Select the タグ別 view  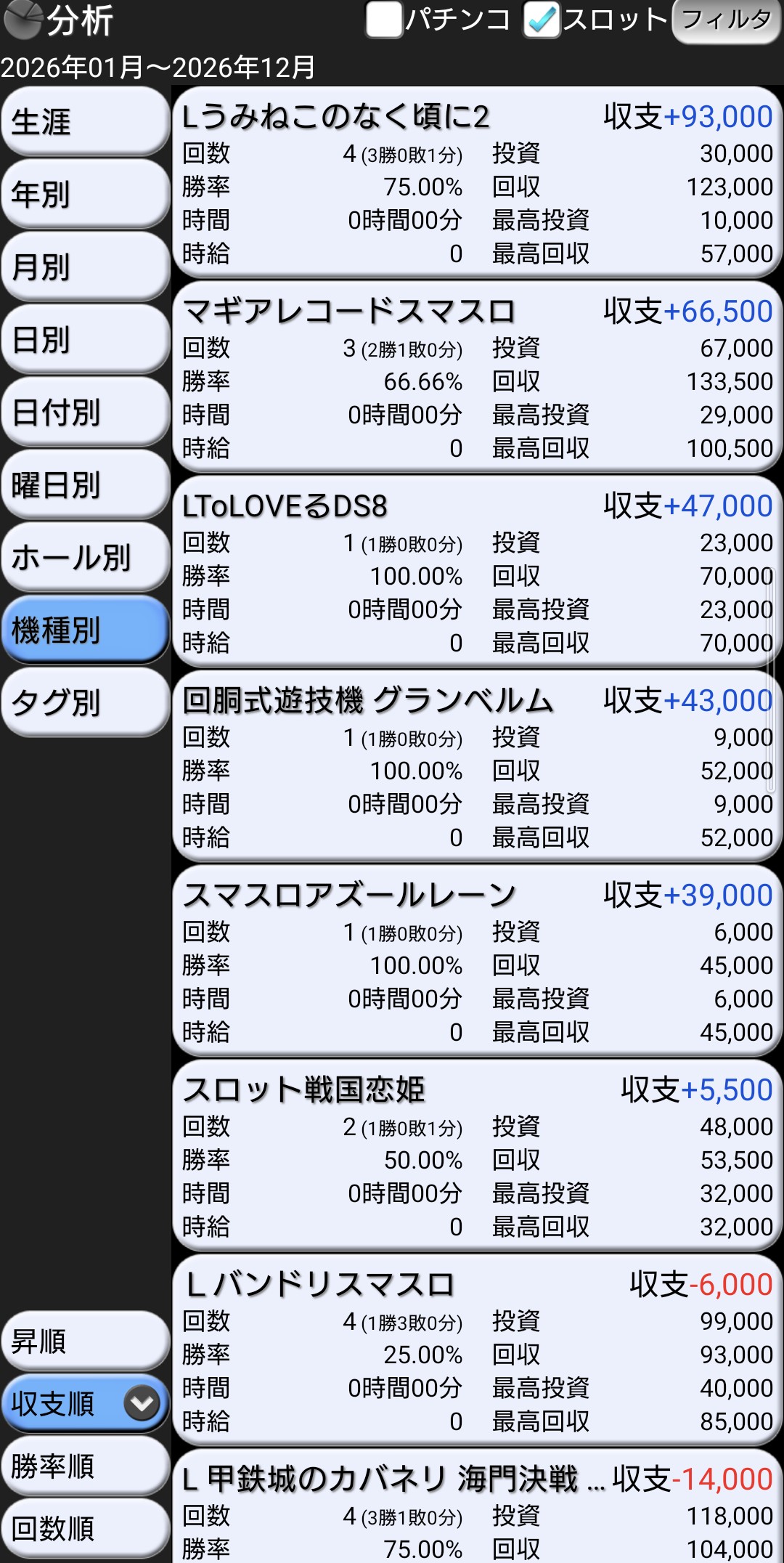[x=86, y=702]
